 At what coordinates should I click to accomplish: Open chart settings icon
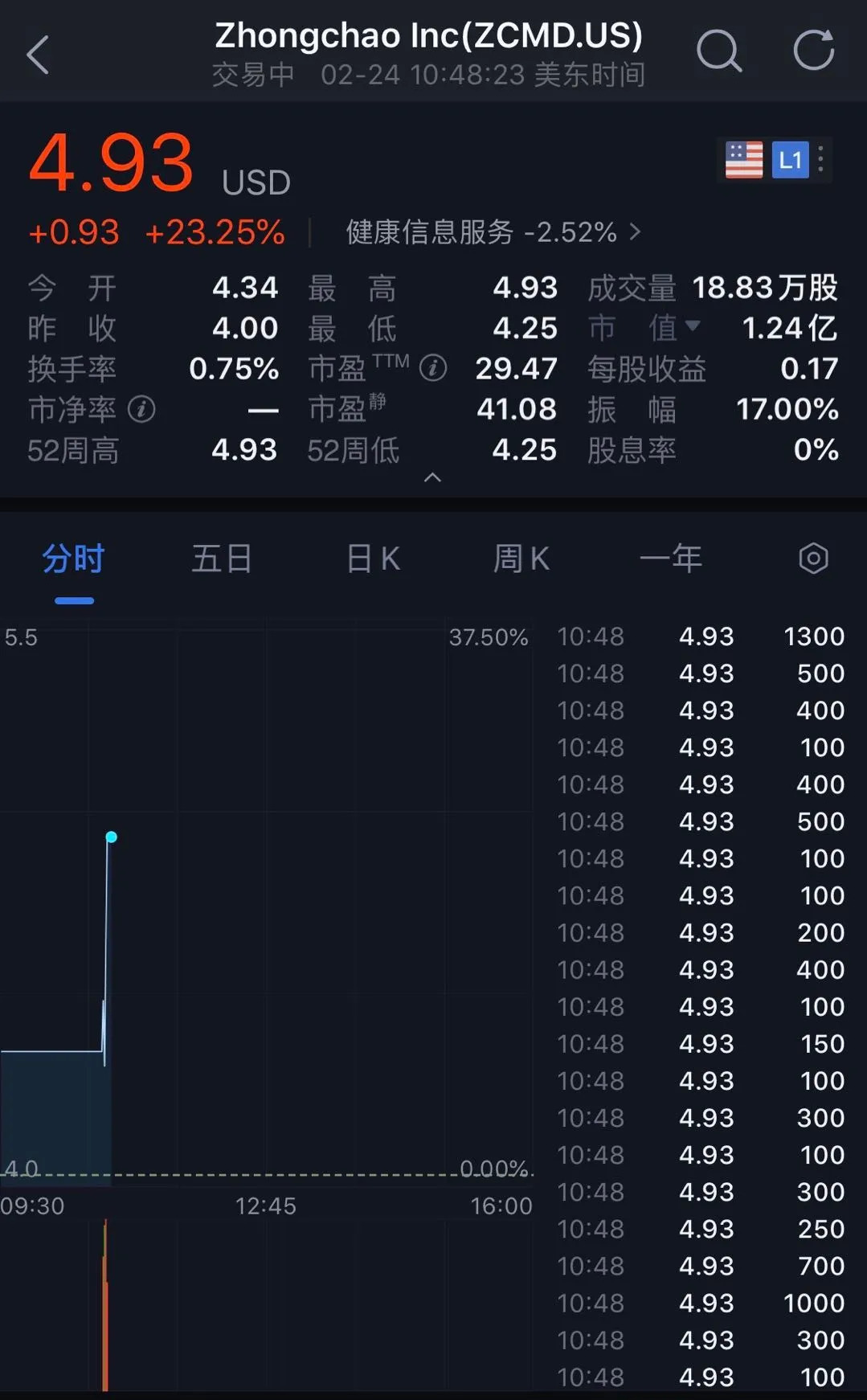tap(813, 559)
